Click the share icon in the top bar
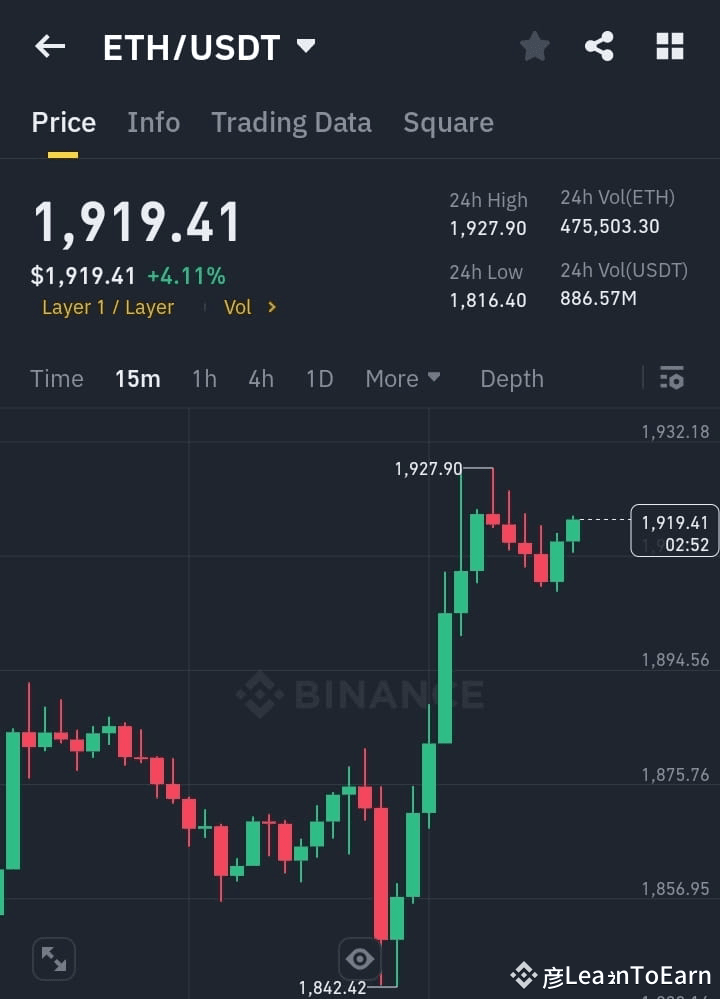Image resolution: width=720 pixels, height=999 pixels. (599, 46)
